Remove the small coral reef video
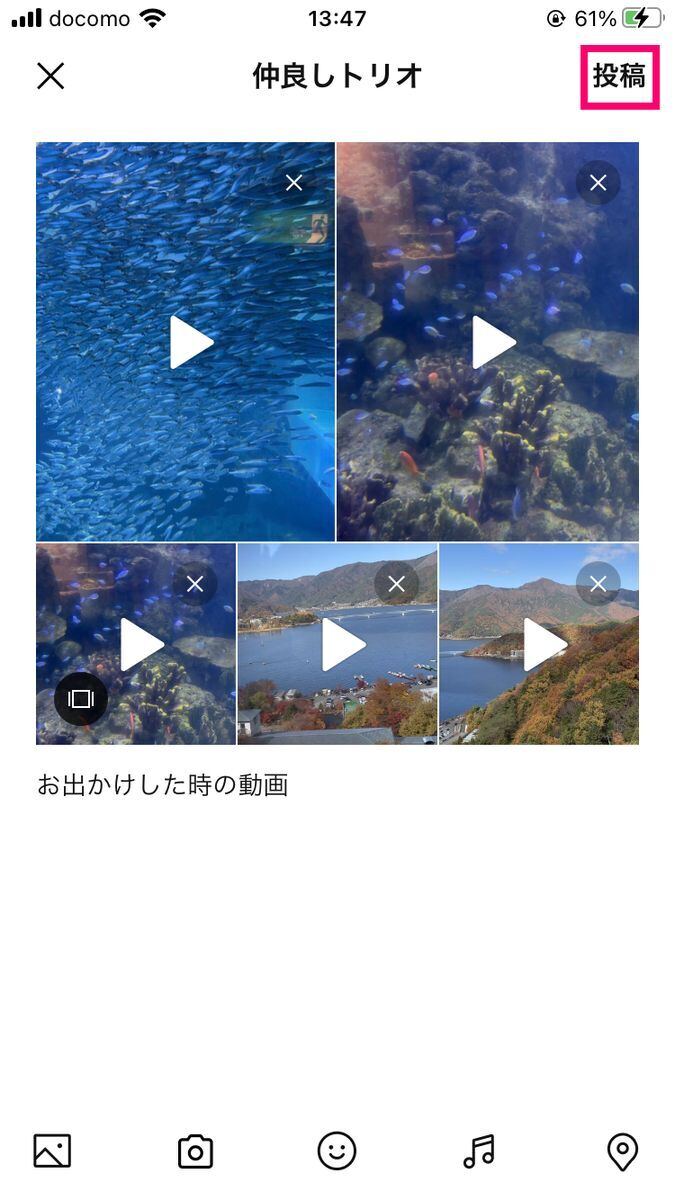 [195, 584]
